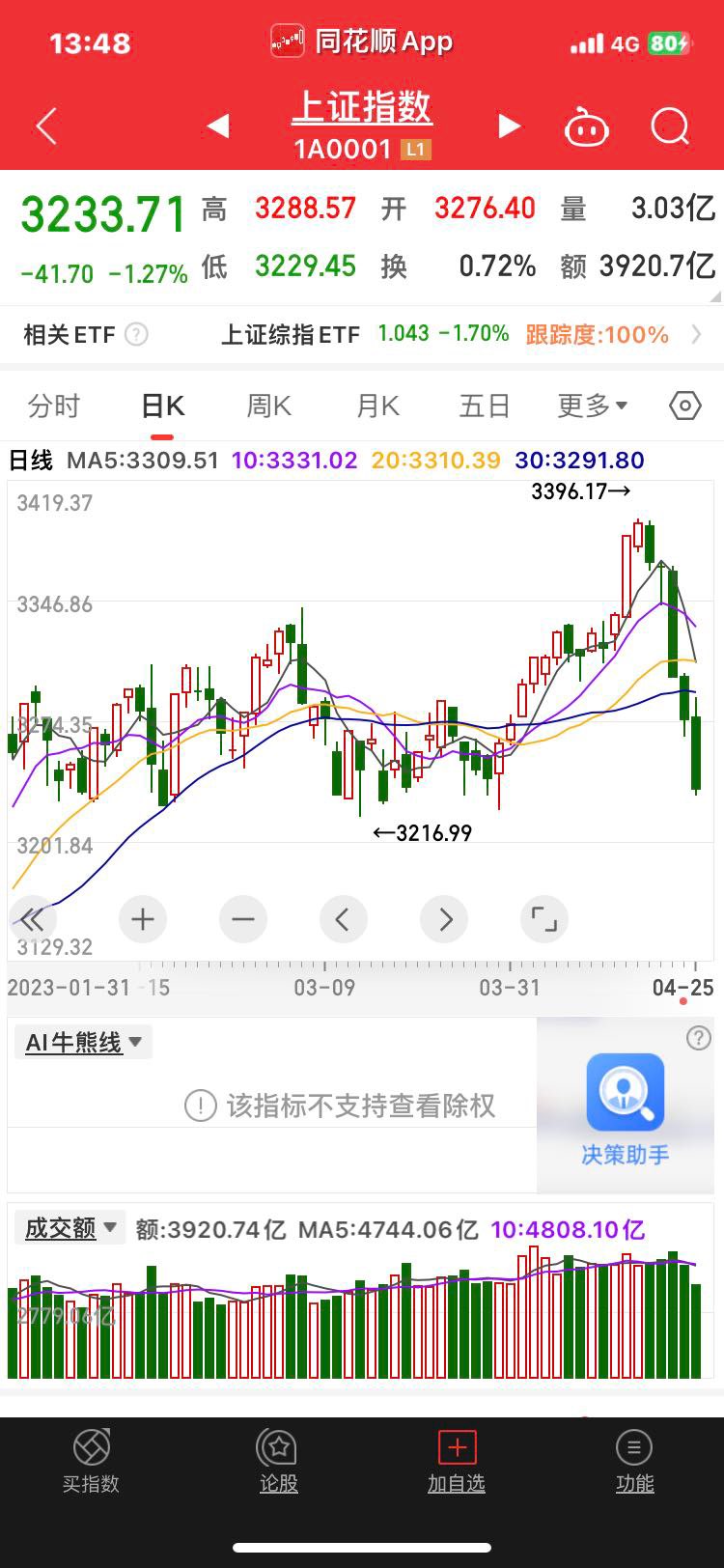Select the 周K chart tab
This screenshot has width=724, height=1568.
click(268, 406)
